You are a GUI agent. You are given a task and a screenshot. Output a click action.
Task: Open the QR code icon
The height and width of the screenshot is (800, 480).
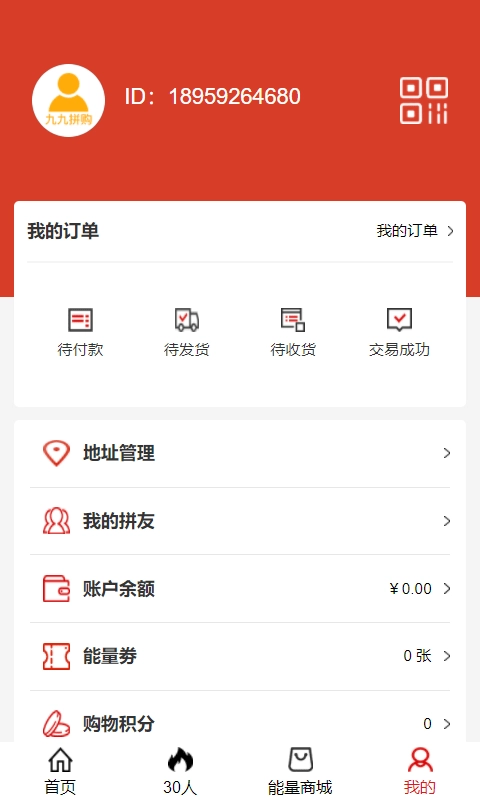424,101
